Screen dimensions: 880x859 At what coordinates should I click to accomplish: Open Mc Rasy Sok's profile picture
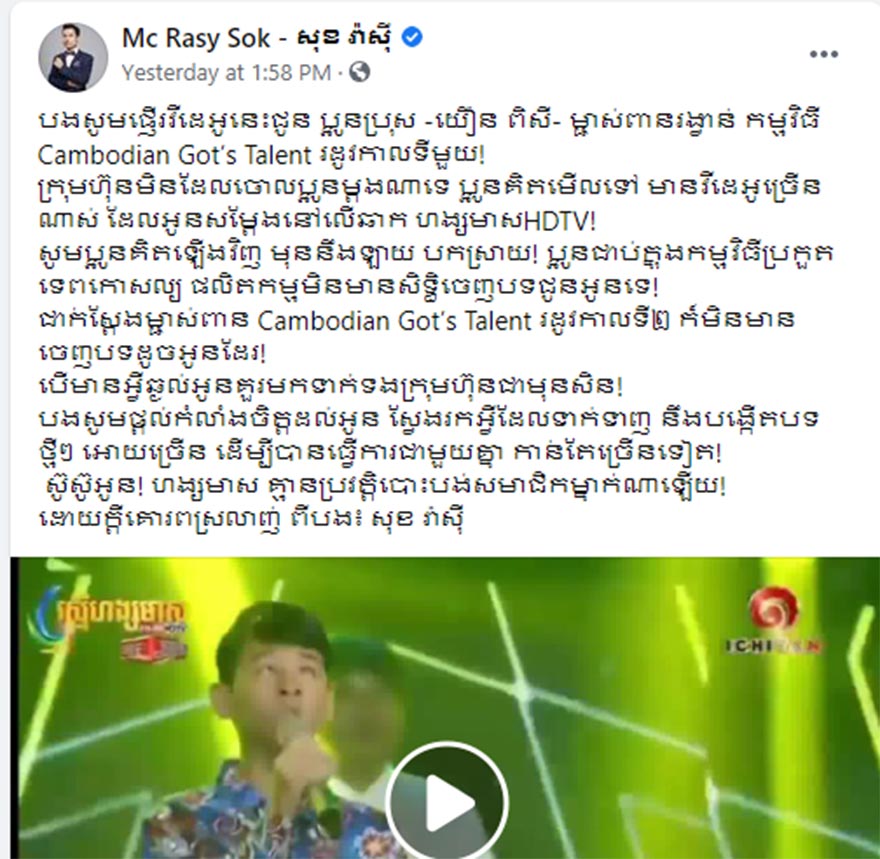[73, 56]
